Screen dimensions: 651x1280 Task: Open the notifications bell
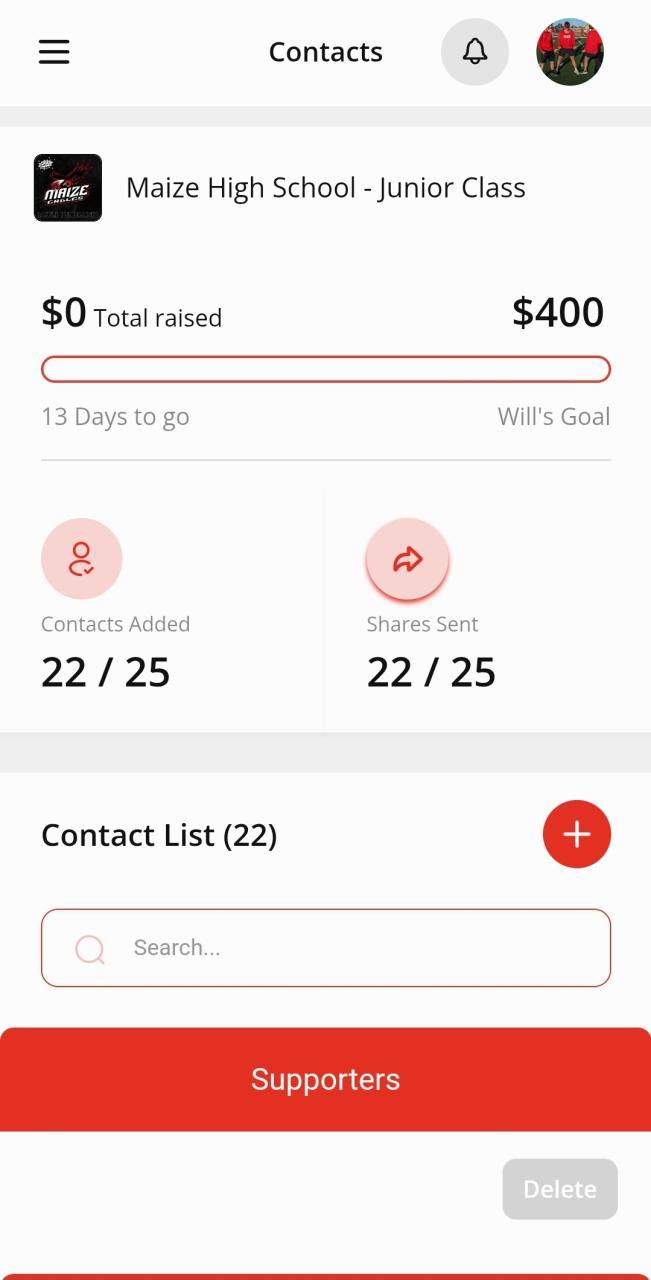(x=475, y=52)
